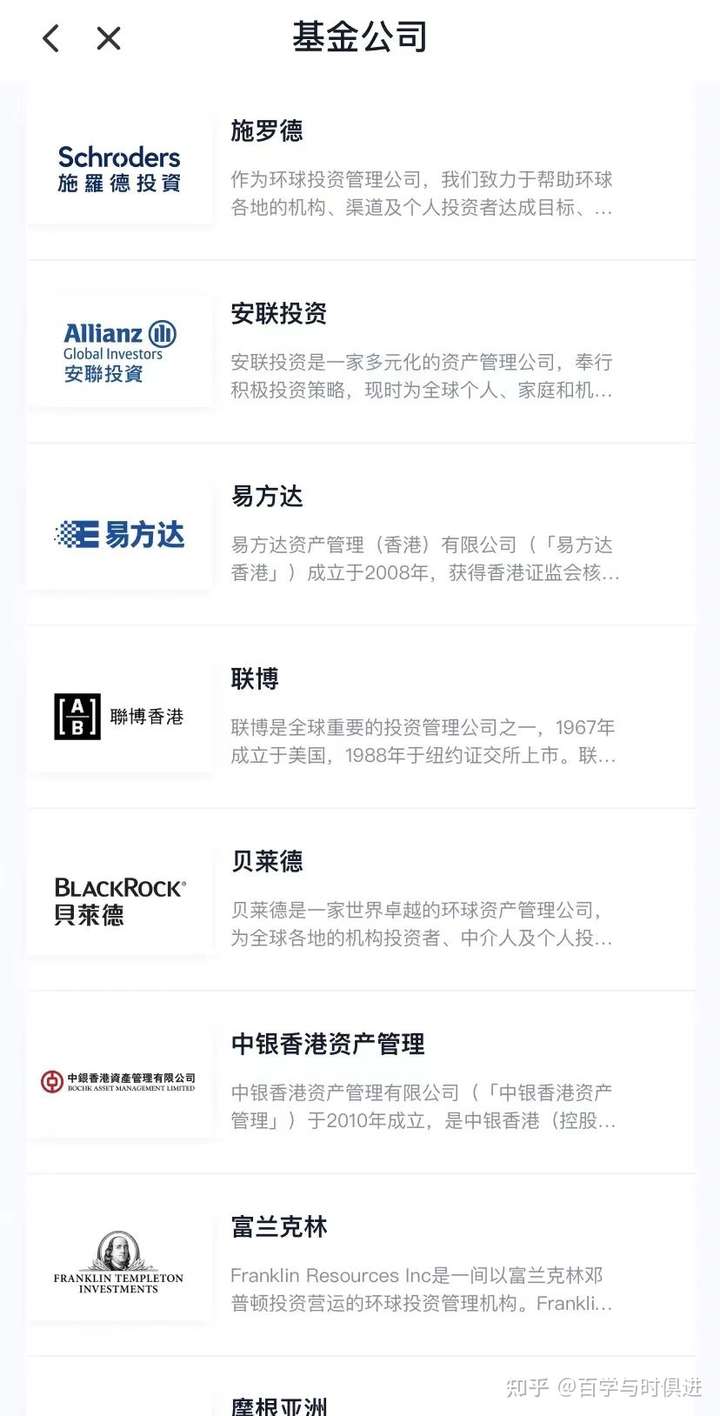Close the page with the X icon
This screenshot has width=720, height=1416.
108,39
